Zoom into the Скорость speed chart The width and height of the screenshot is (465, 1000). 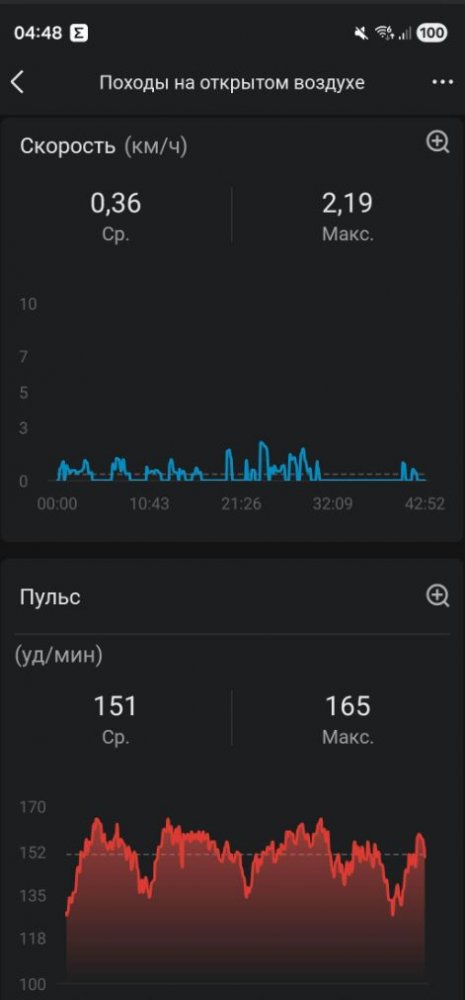438,142
